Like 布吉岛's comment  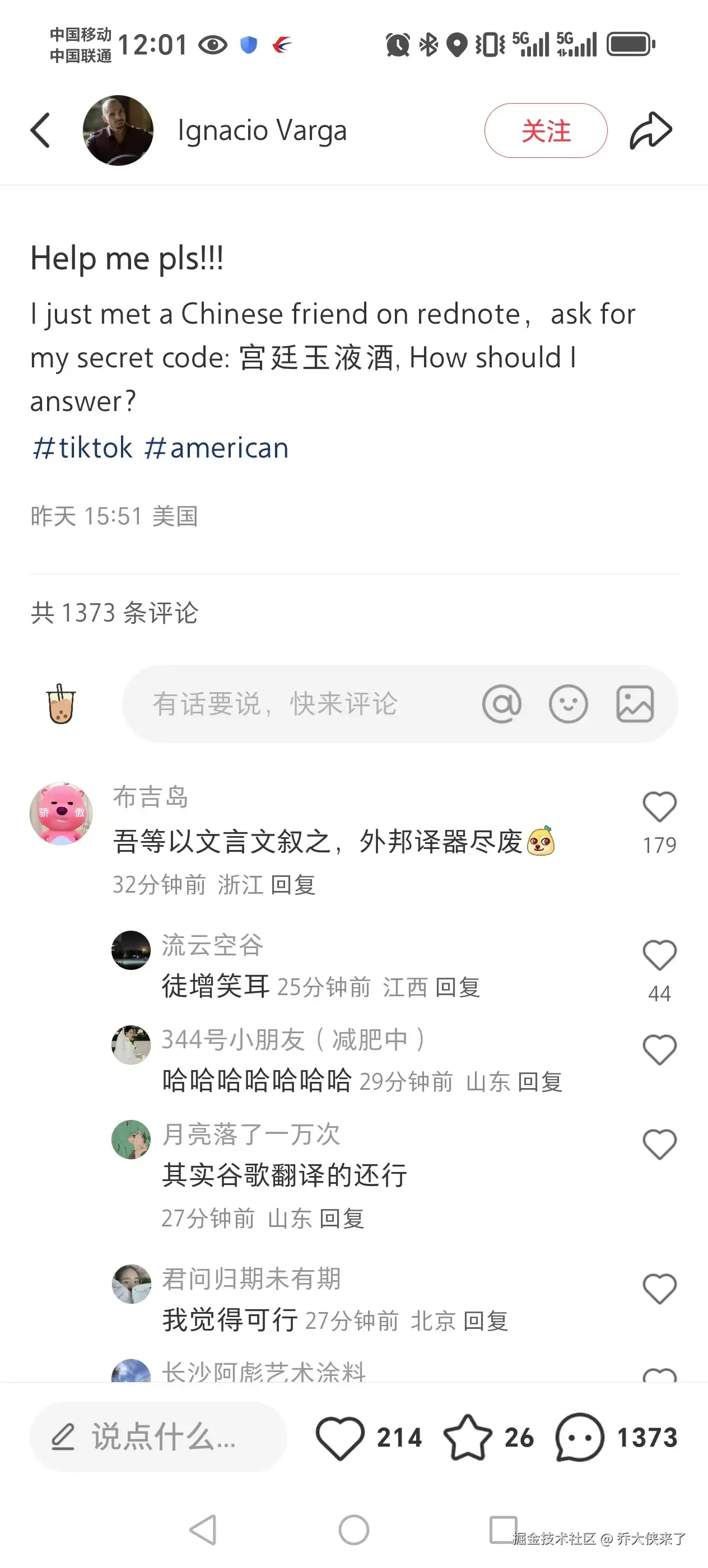coord(659,807)
